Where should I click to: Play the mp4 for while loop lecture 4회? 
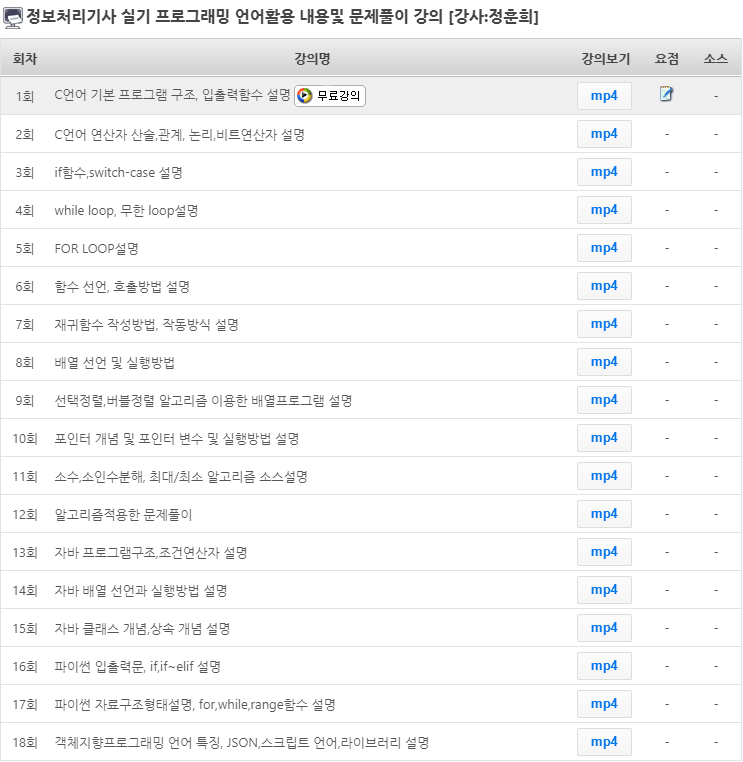tap(604, 210)
